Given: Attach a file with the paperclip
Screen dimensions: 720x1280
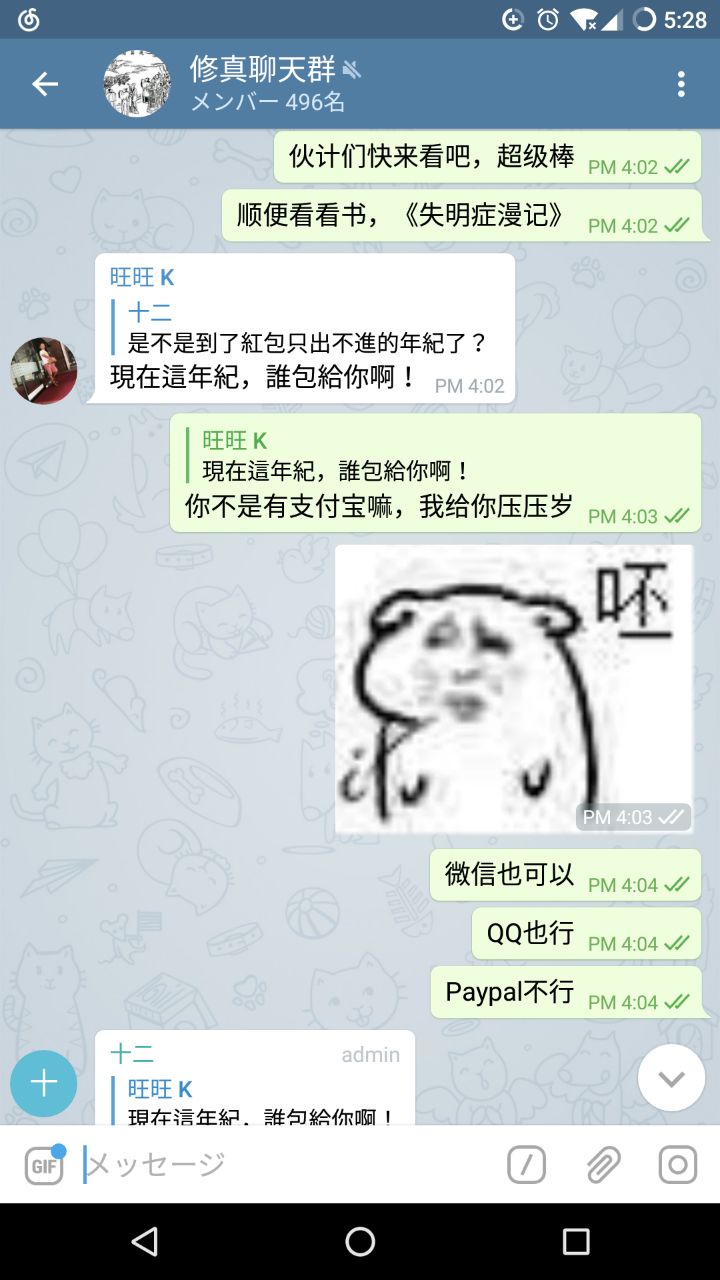Looking at the screenshot, I should tap(603, 1165).
